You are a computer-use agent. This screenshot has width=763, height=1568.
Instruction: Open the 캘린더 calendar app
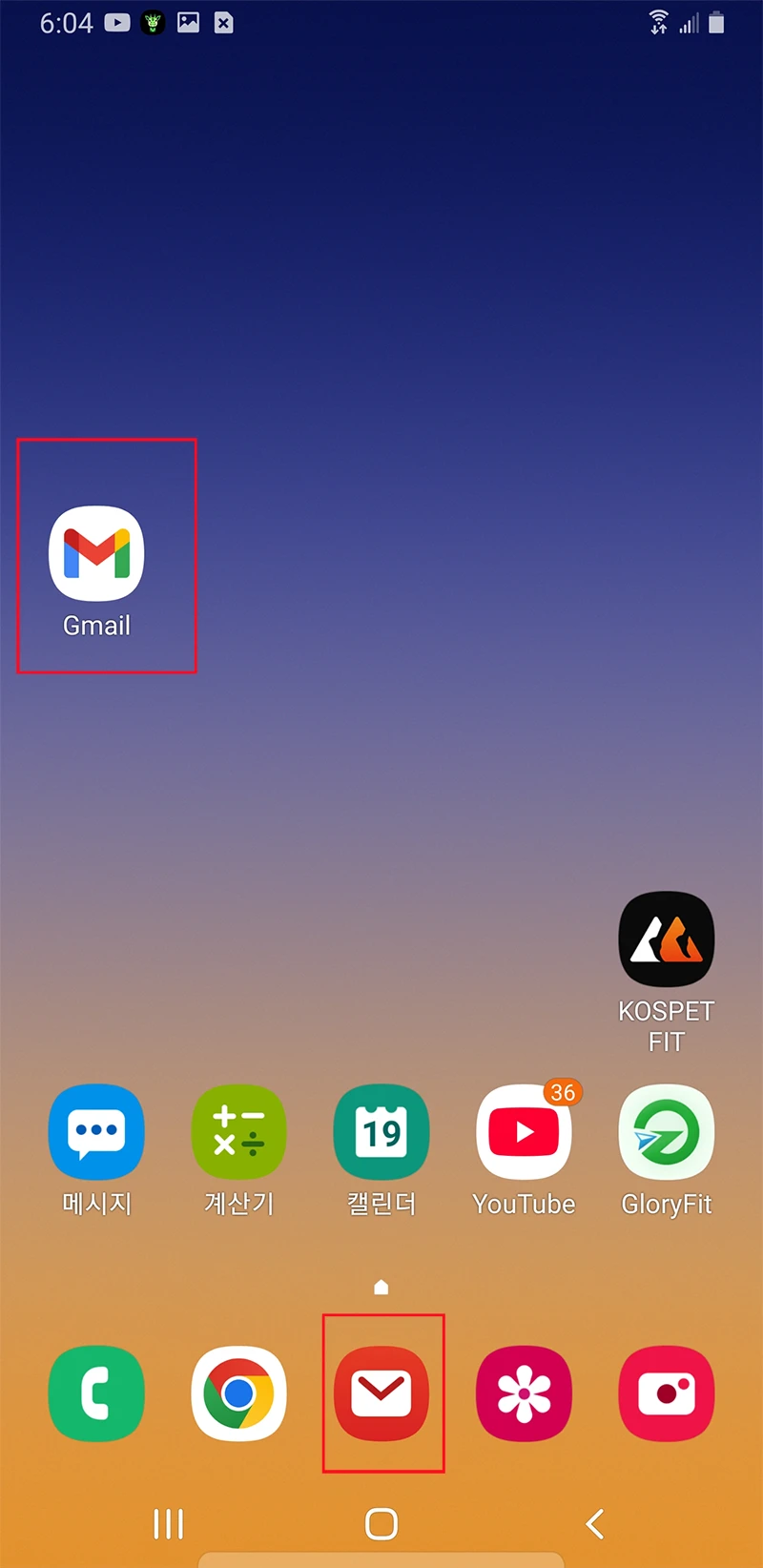click(x=381, y=1132)
